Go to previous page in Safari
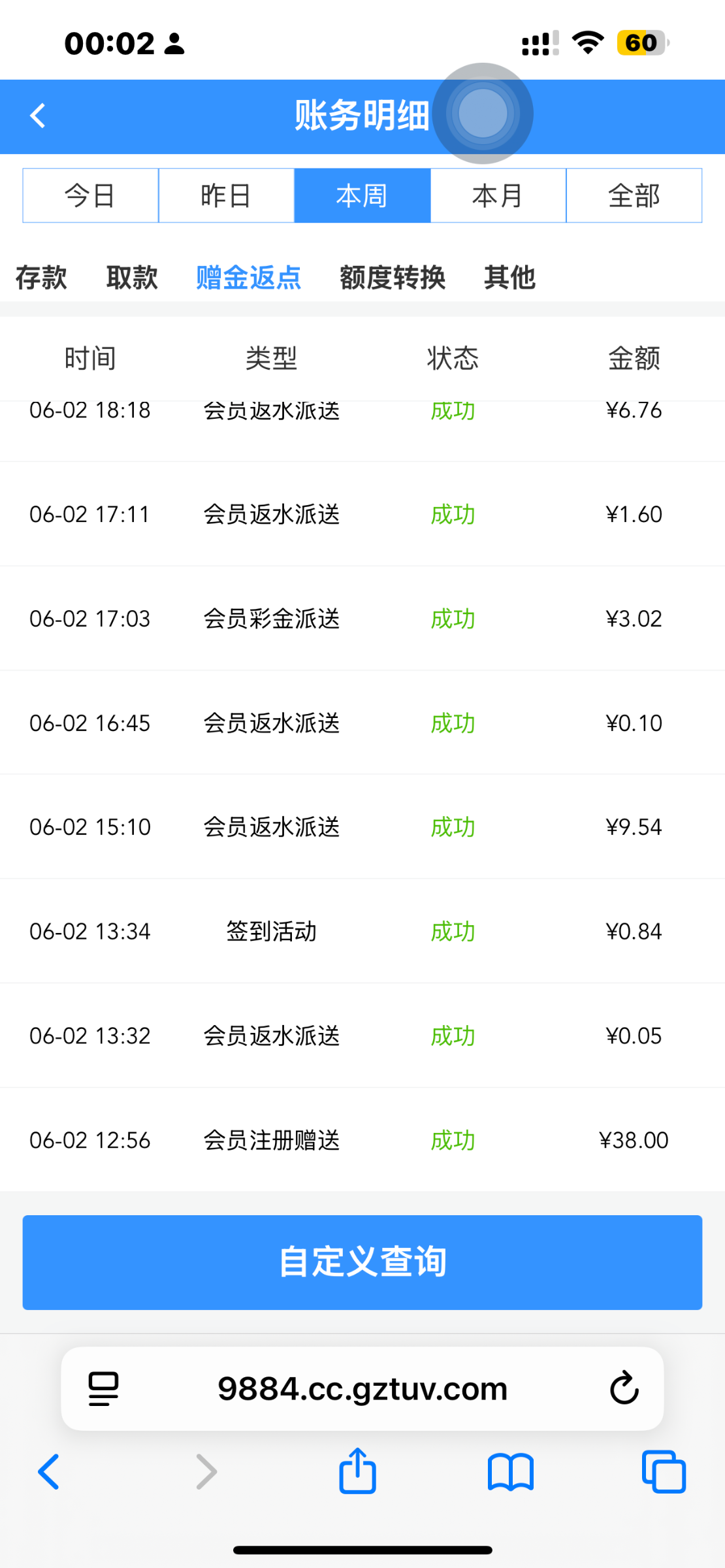The width and height of the screenshot is (725, 1568). [49, 1472]
